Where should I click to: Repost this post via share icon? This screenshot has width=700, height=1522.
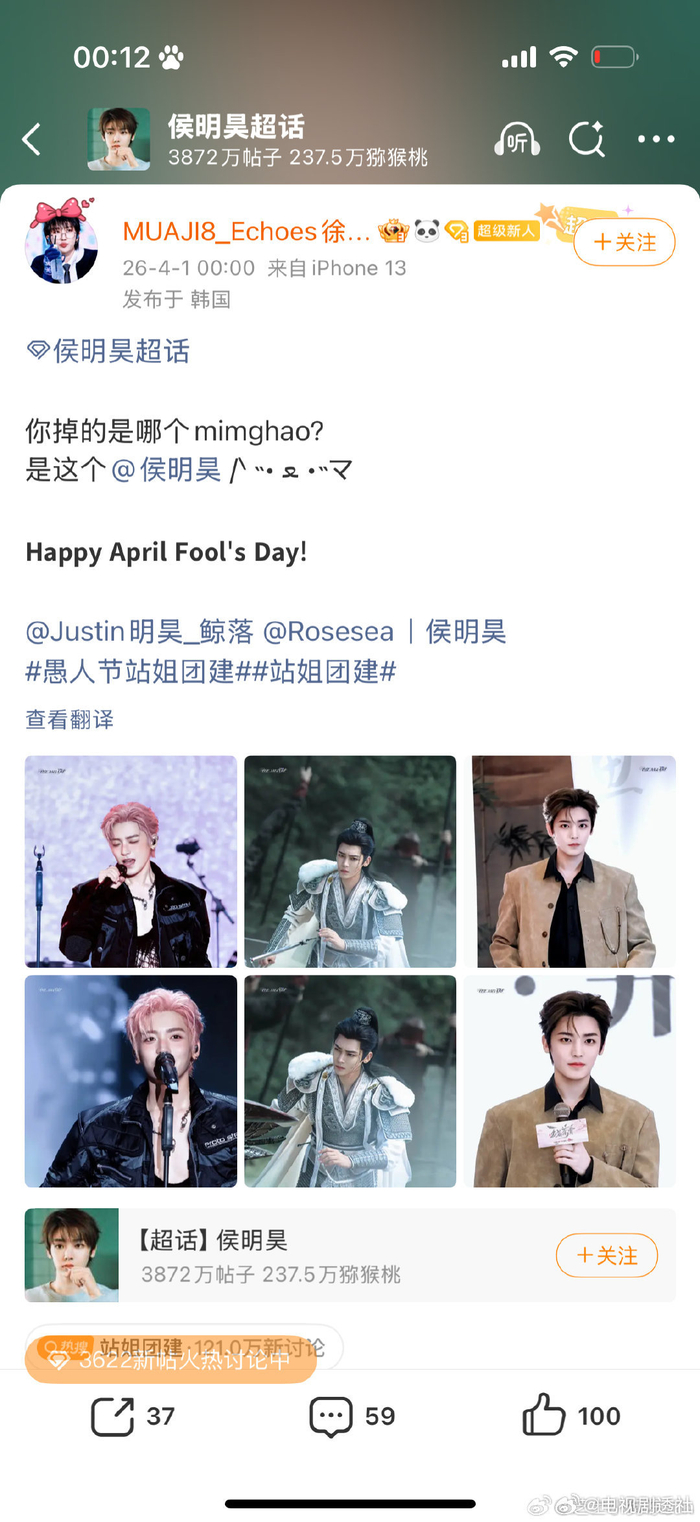[x=132, y=1416]
